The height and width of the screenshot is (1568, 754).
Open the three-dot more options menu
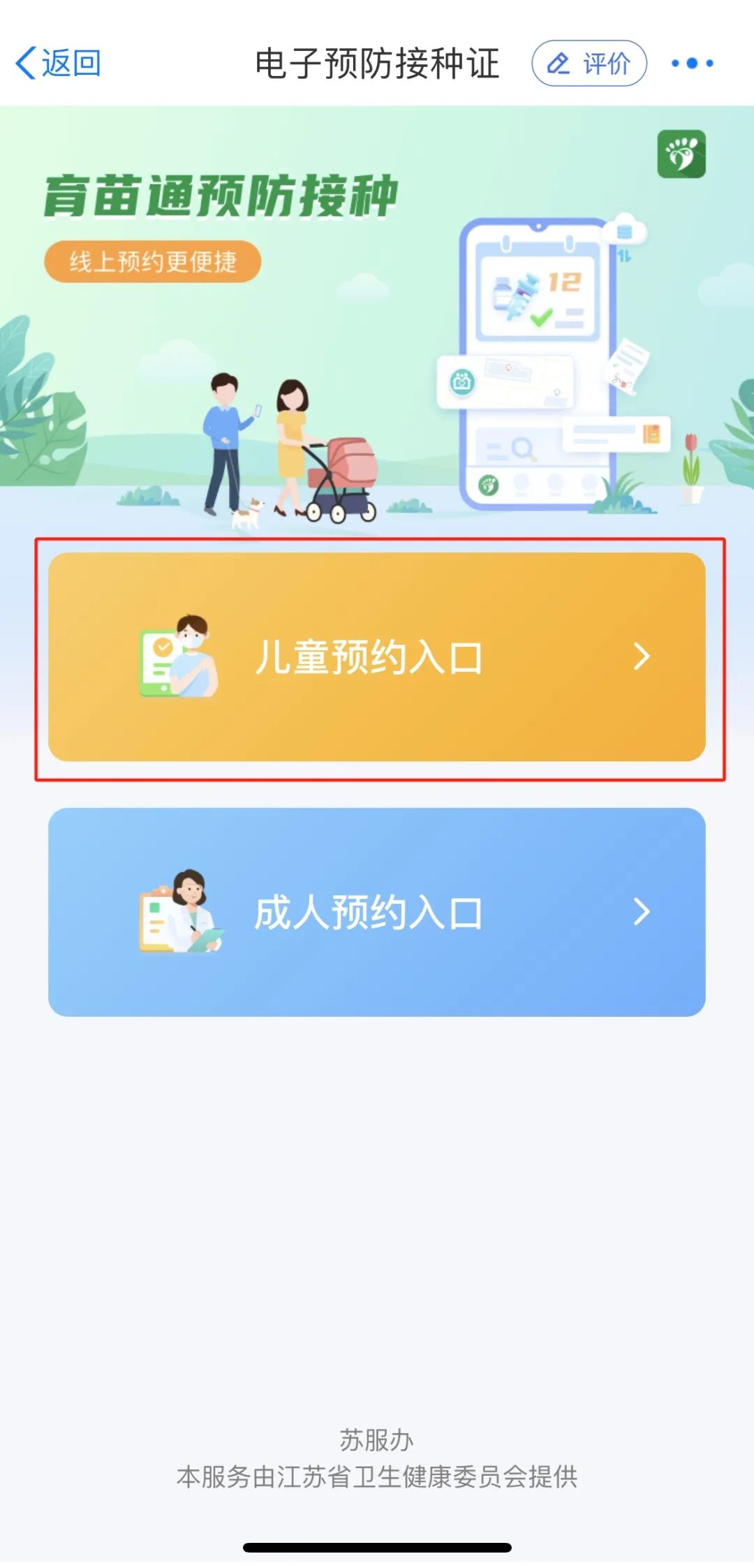(x=692, y=64)
